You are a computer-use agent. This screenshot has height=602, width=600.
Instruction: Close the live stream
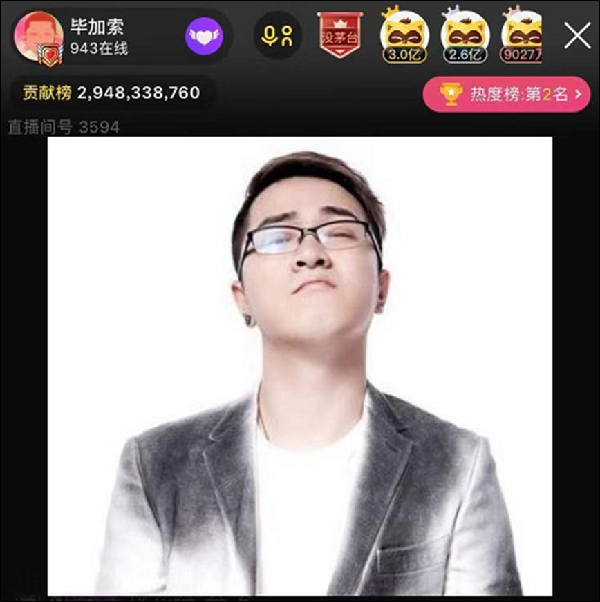[x=577, y=36]
